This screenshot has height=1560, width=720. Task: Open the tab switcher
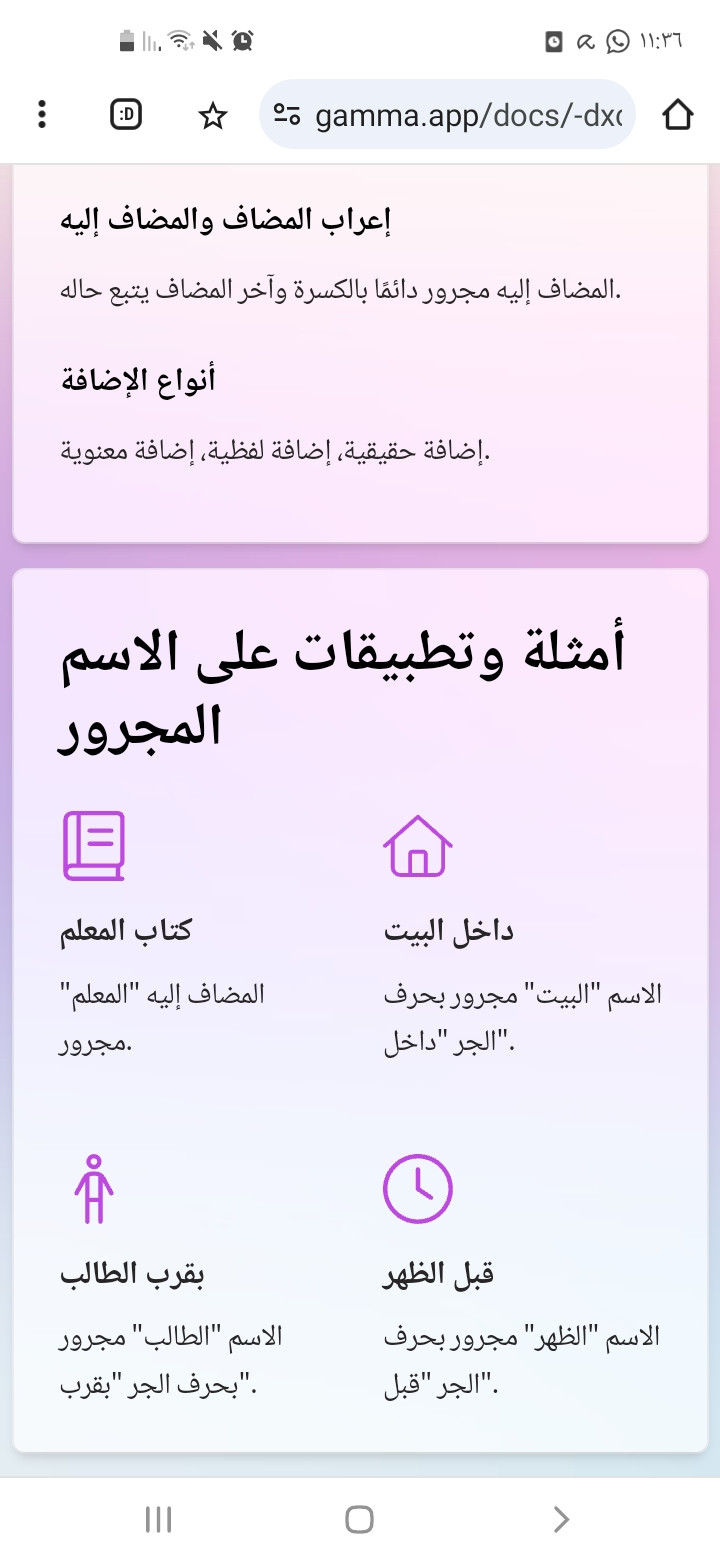[126, 115]
